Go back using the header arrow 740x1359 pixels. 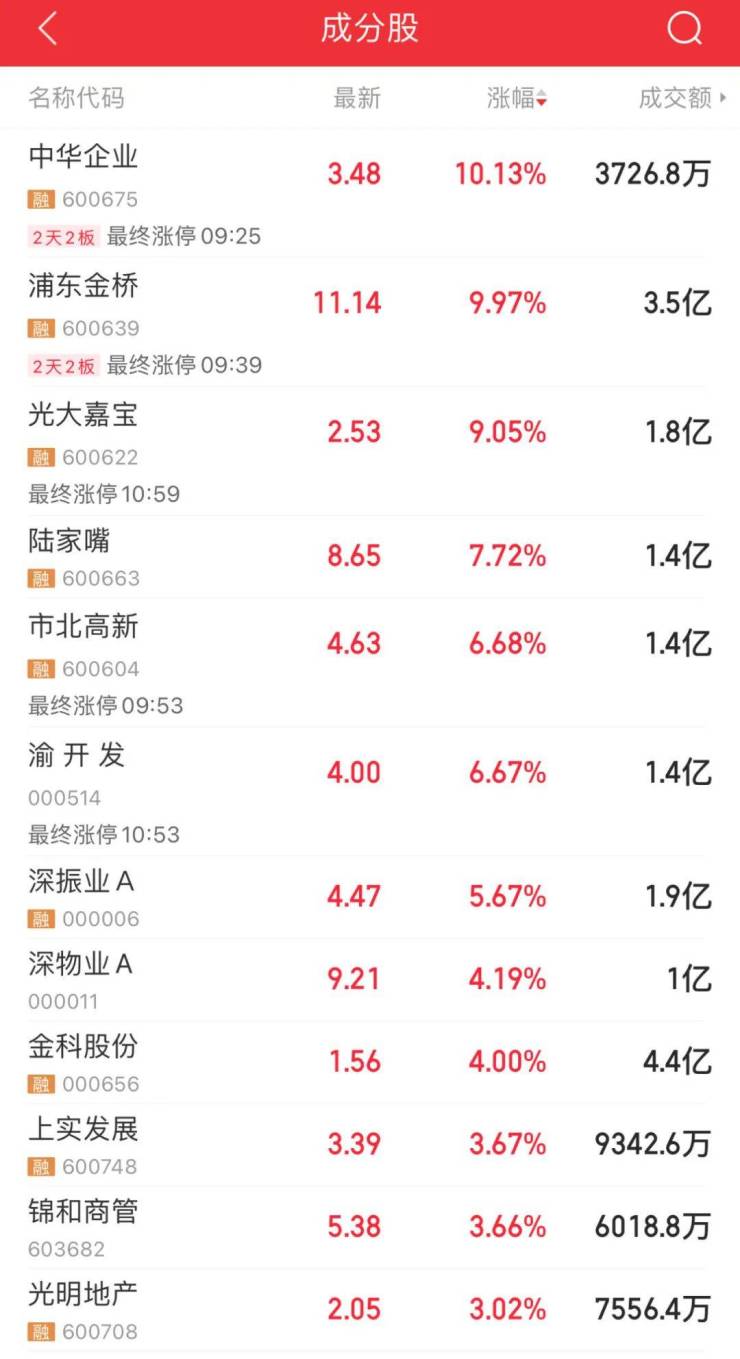tap(47, 30)
